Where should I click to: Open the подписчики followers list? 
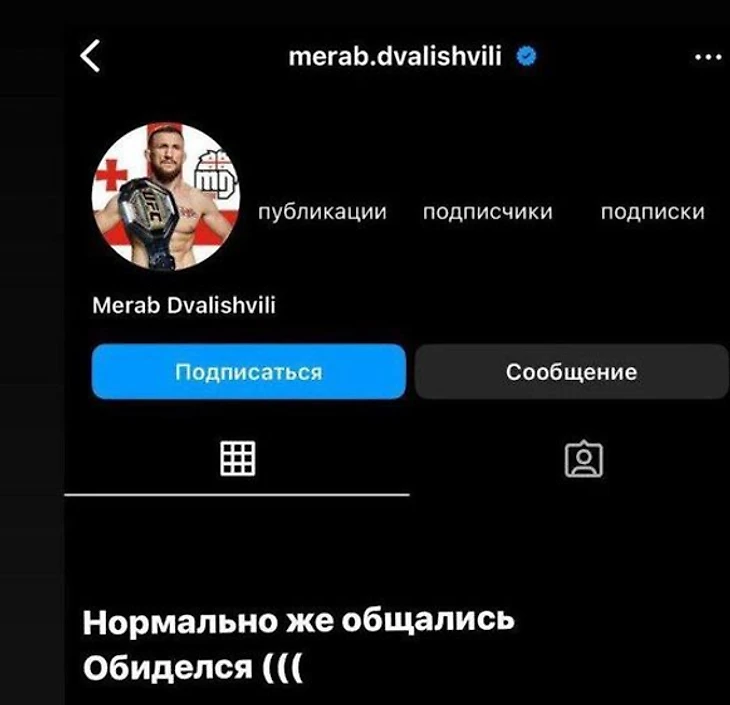tap(487, 212)
